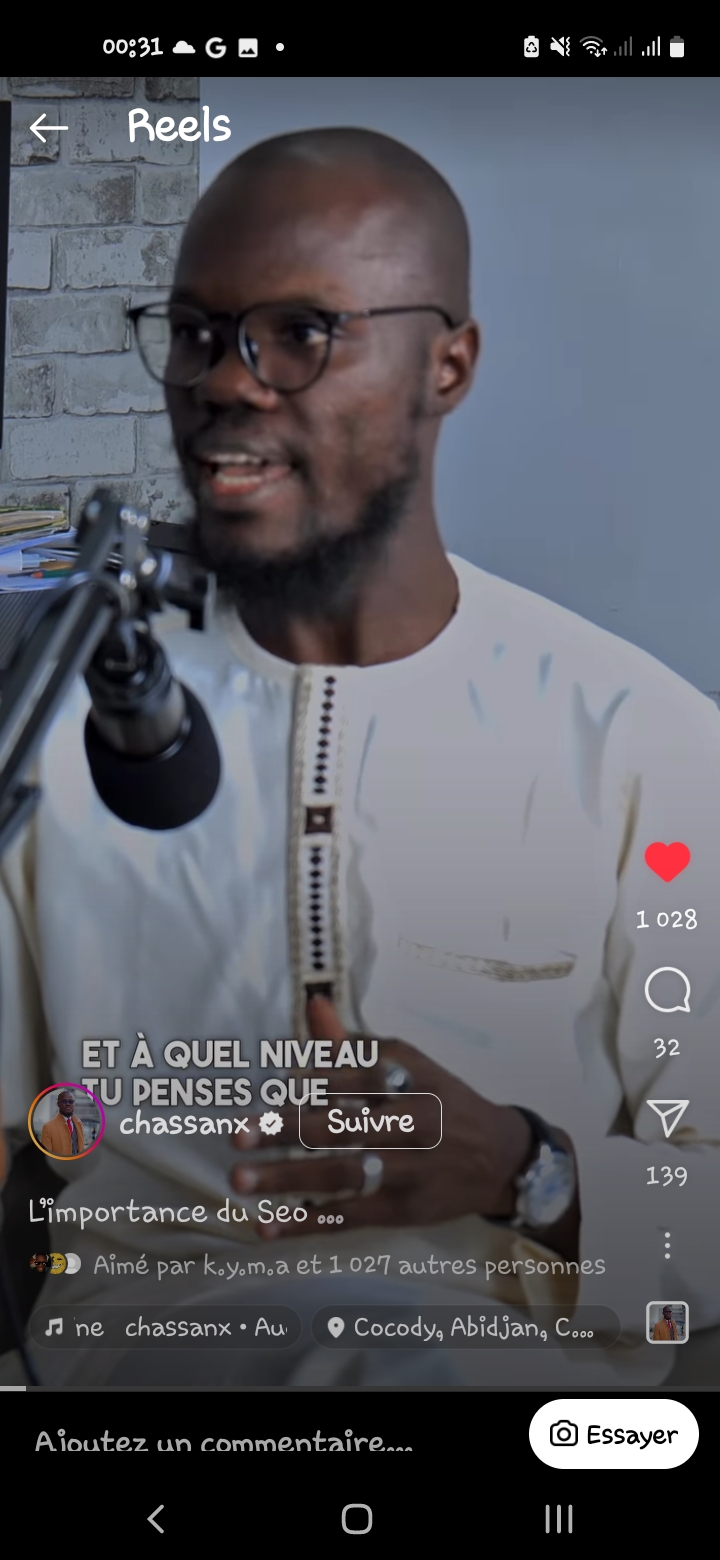
Task: Open chassanx's profile picture
Action: (x=66, y=1121)
